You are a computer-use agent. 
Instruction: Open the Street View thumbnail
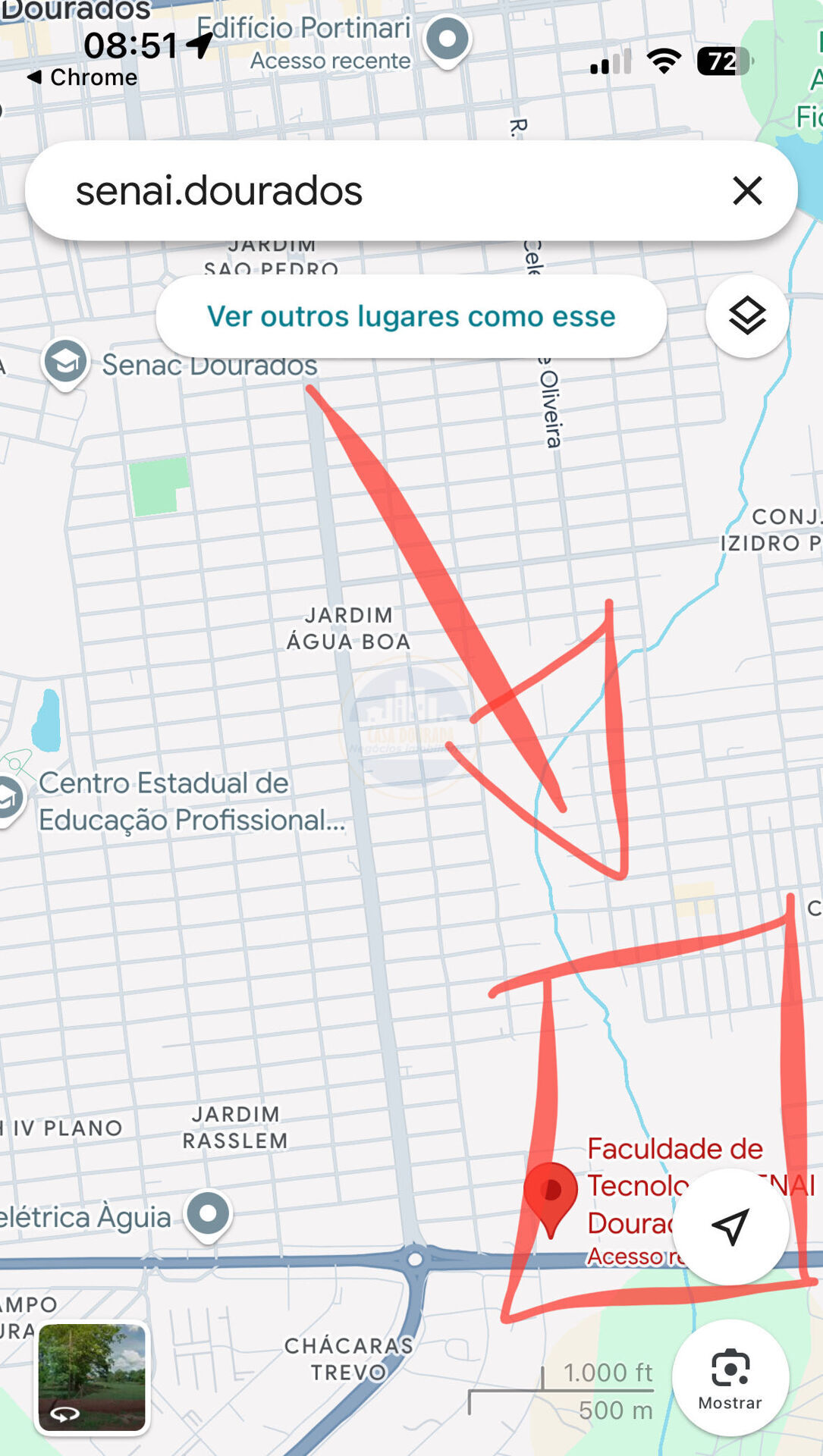[92, 1378]
